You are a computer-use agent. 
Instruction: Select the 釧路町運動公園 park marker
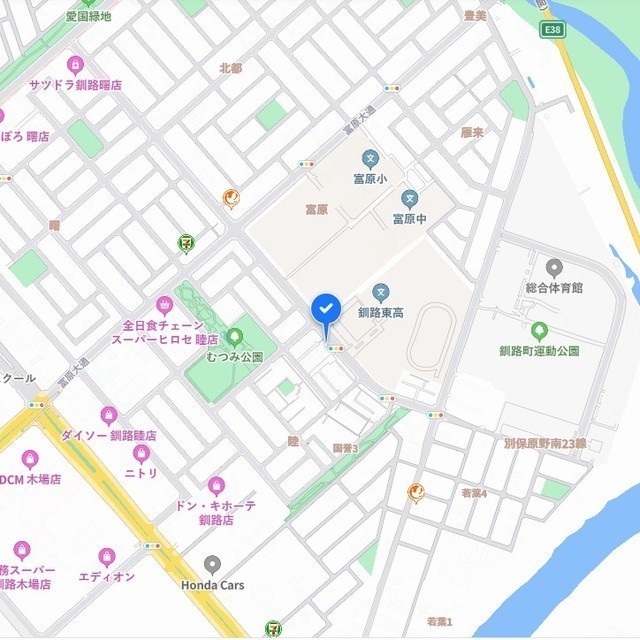point(540,330)
